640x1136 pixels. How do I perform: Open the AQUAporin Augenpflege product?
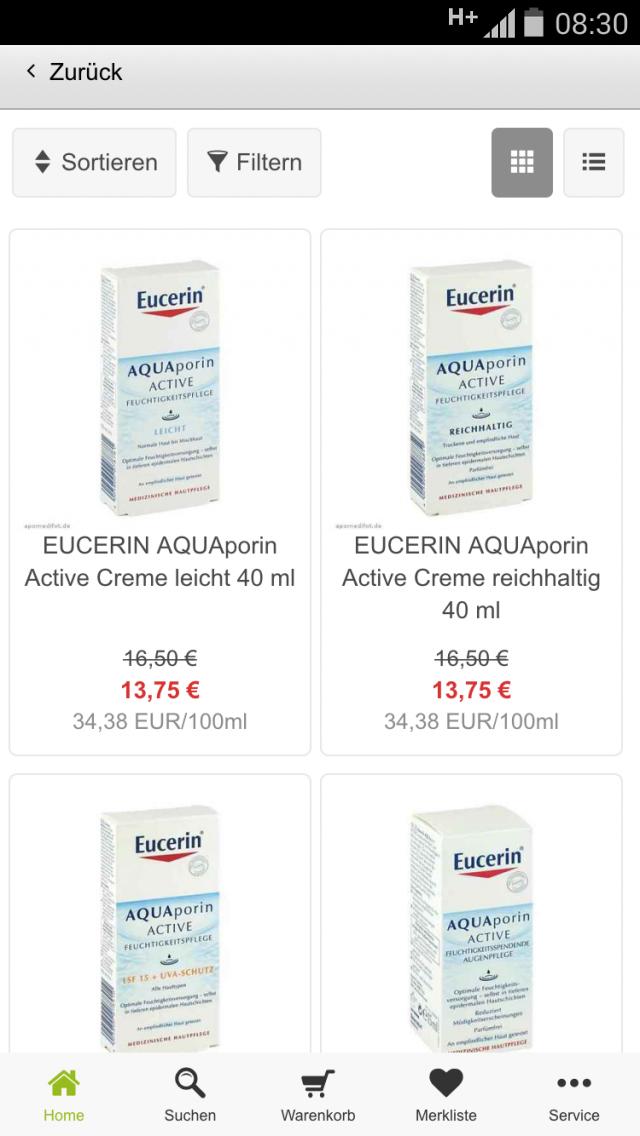pyautogui.click(x=471, y=920)
